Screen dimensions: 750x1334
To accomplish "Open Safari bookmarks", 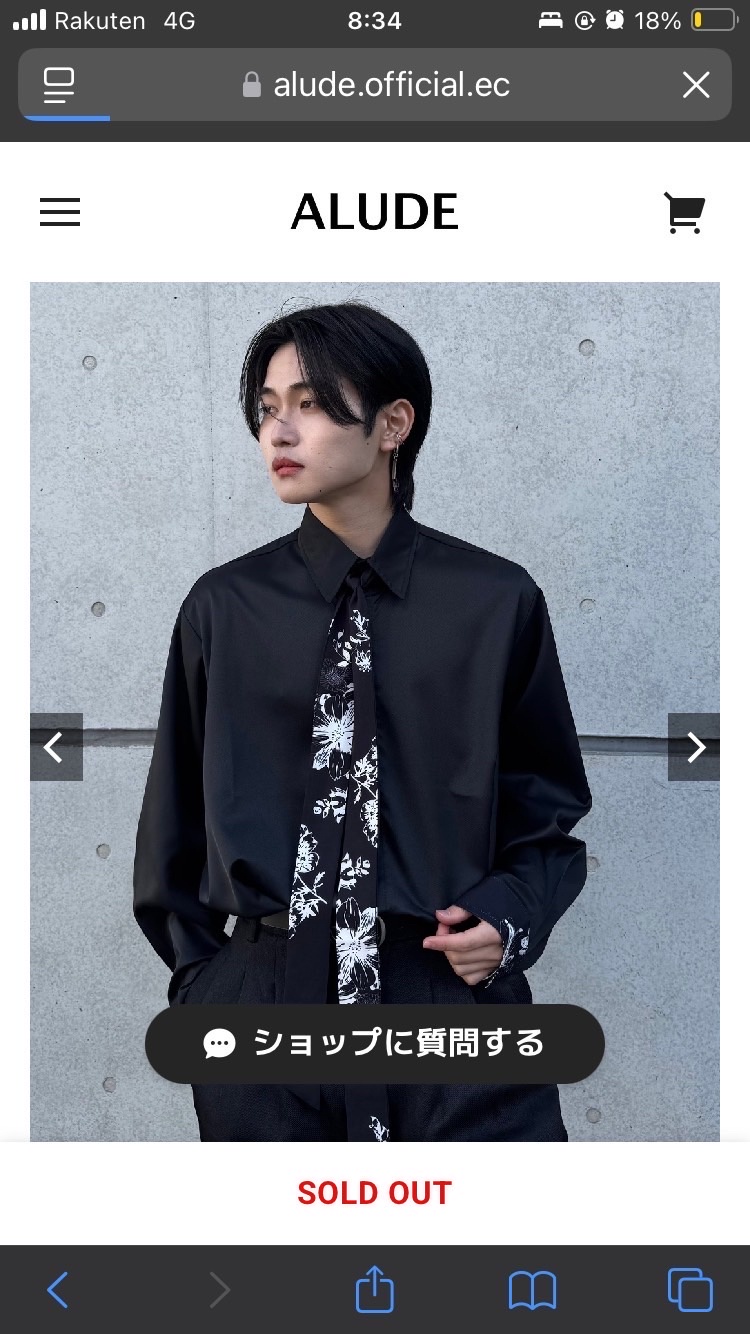I will 532,1290.
